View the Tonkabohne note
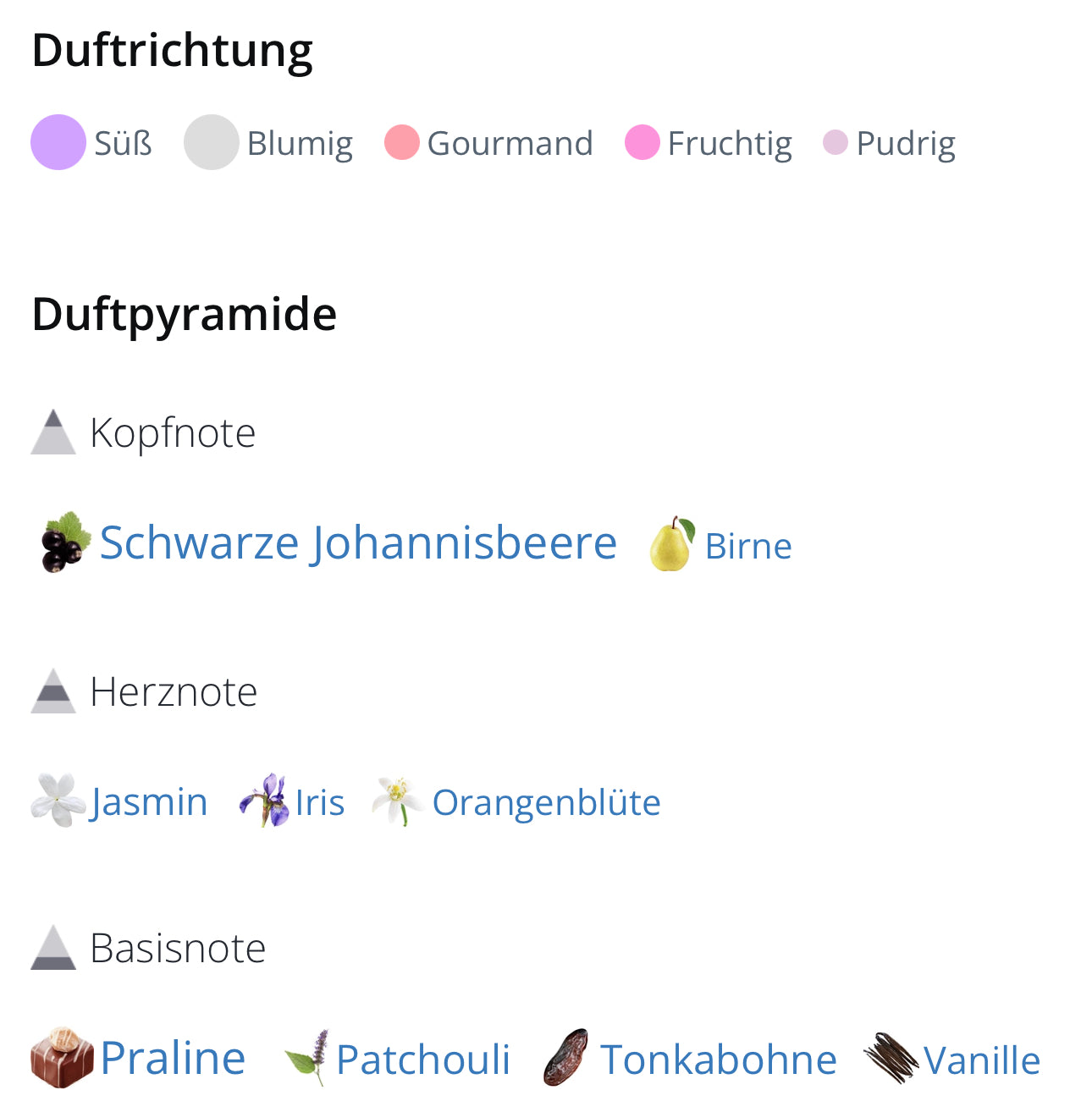Screen dimensions: 1092x1112 tap(718, 1060)
